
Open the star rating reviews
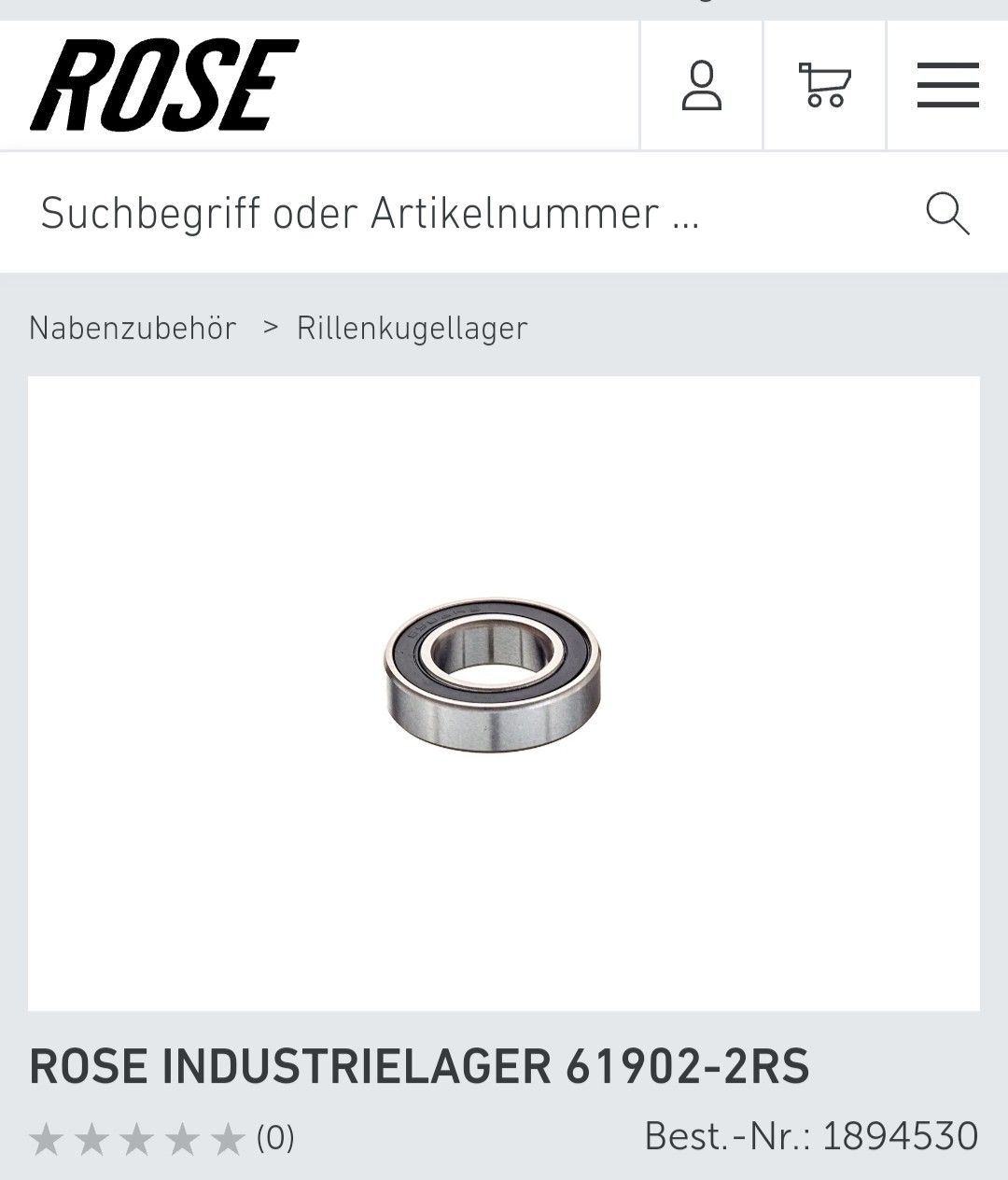coord(161,1138)
